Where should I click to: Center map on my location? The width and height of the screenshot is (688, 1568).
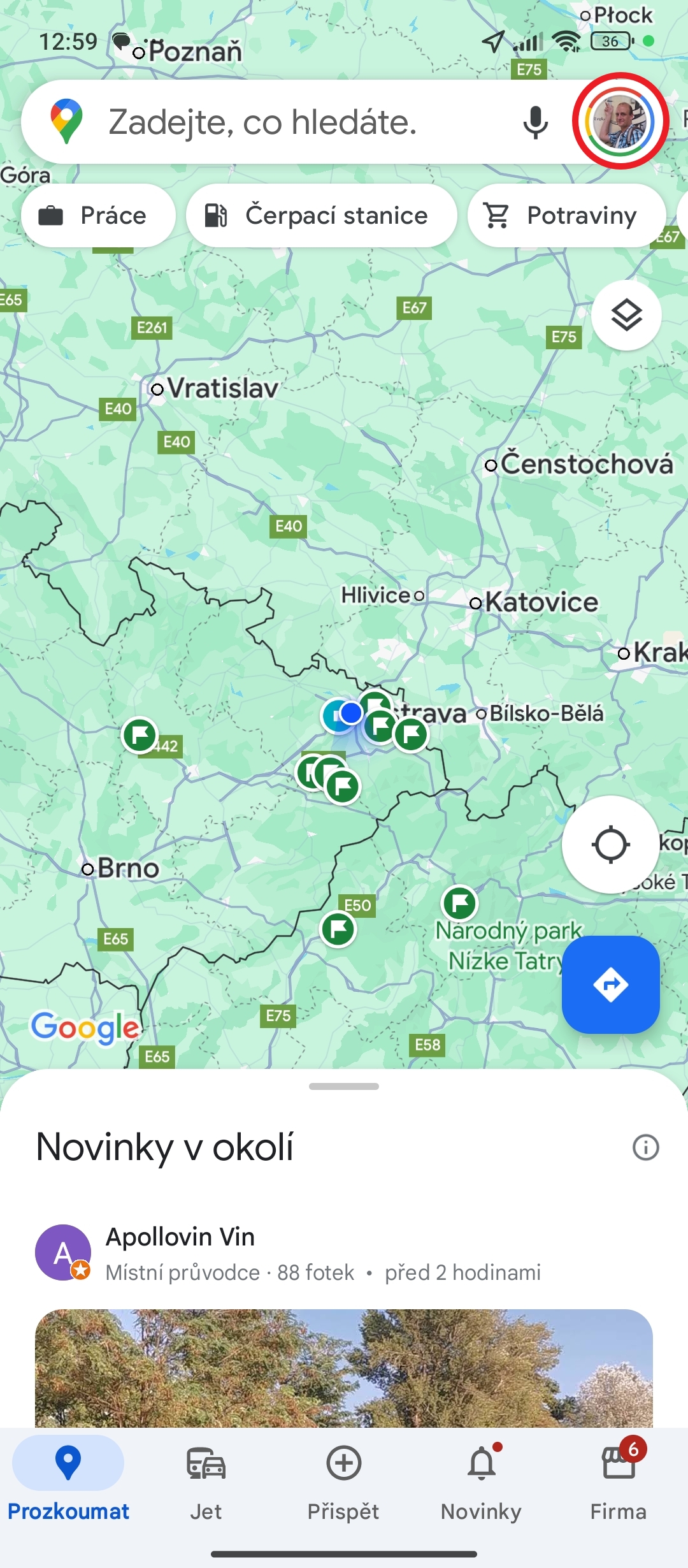click(610, 845)
